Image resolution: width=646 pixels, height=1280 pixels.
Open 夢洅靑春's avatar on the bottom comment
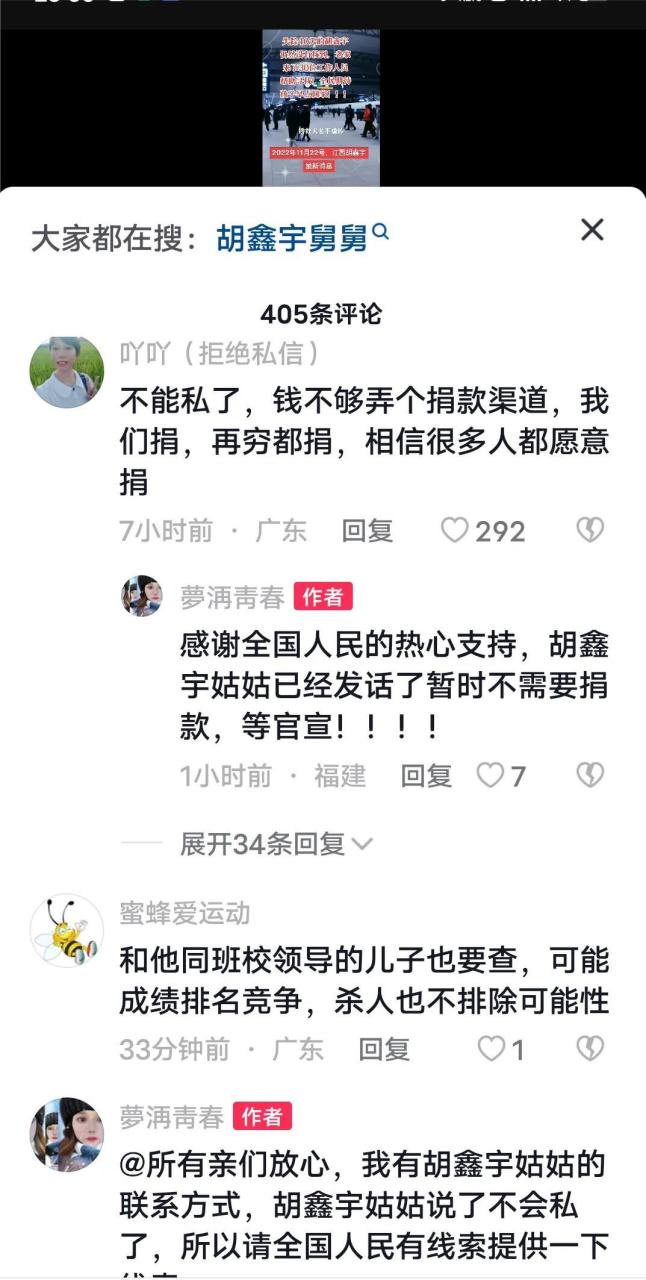pyautogui.click(x=67, y=1133)
